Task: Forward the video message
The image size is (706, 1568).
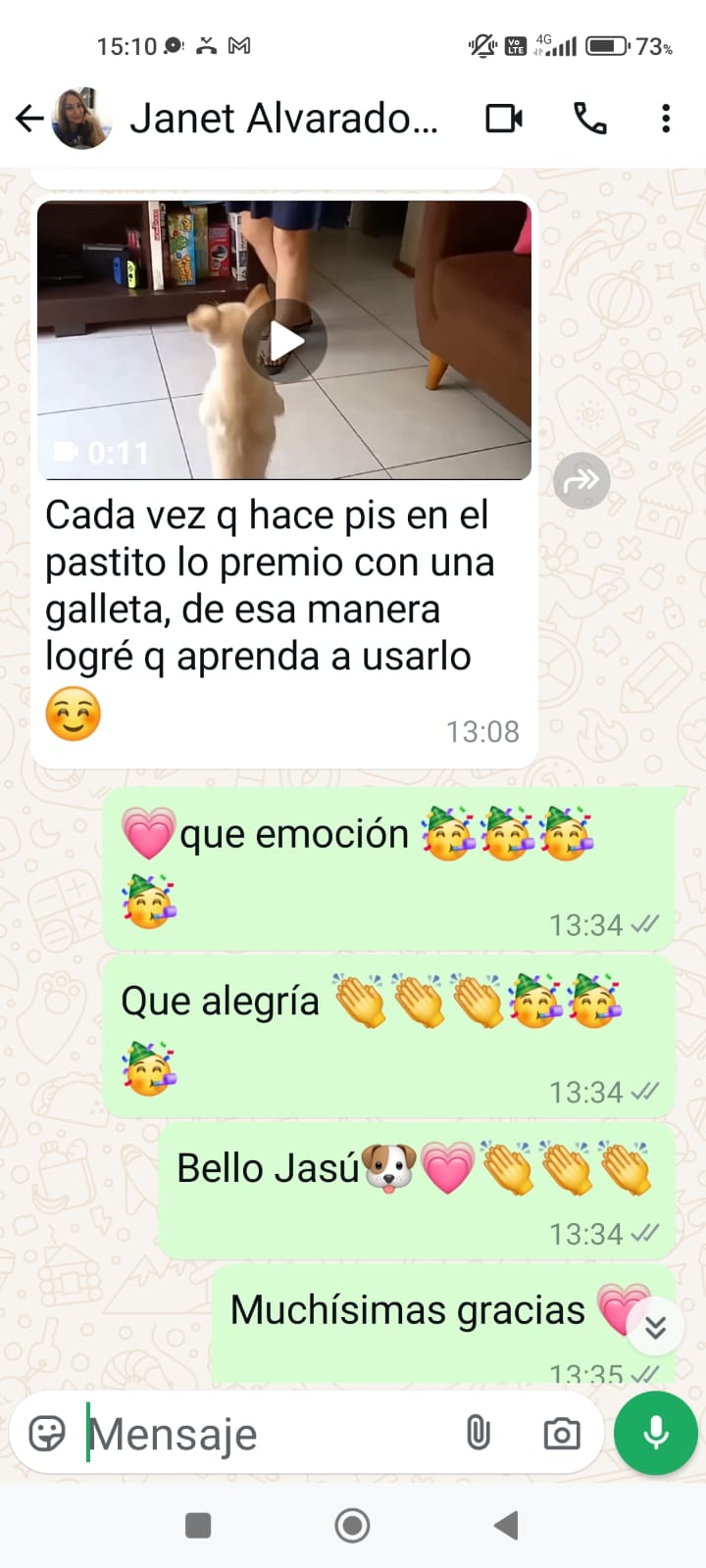Action: (581, 480)
